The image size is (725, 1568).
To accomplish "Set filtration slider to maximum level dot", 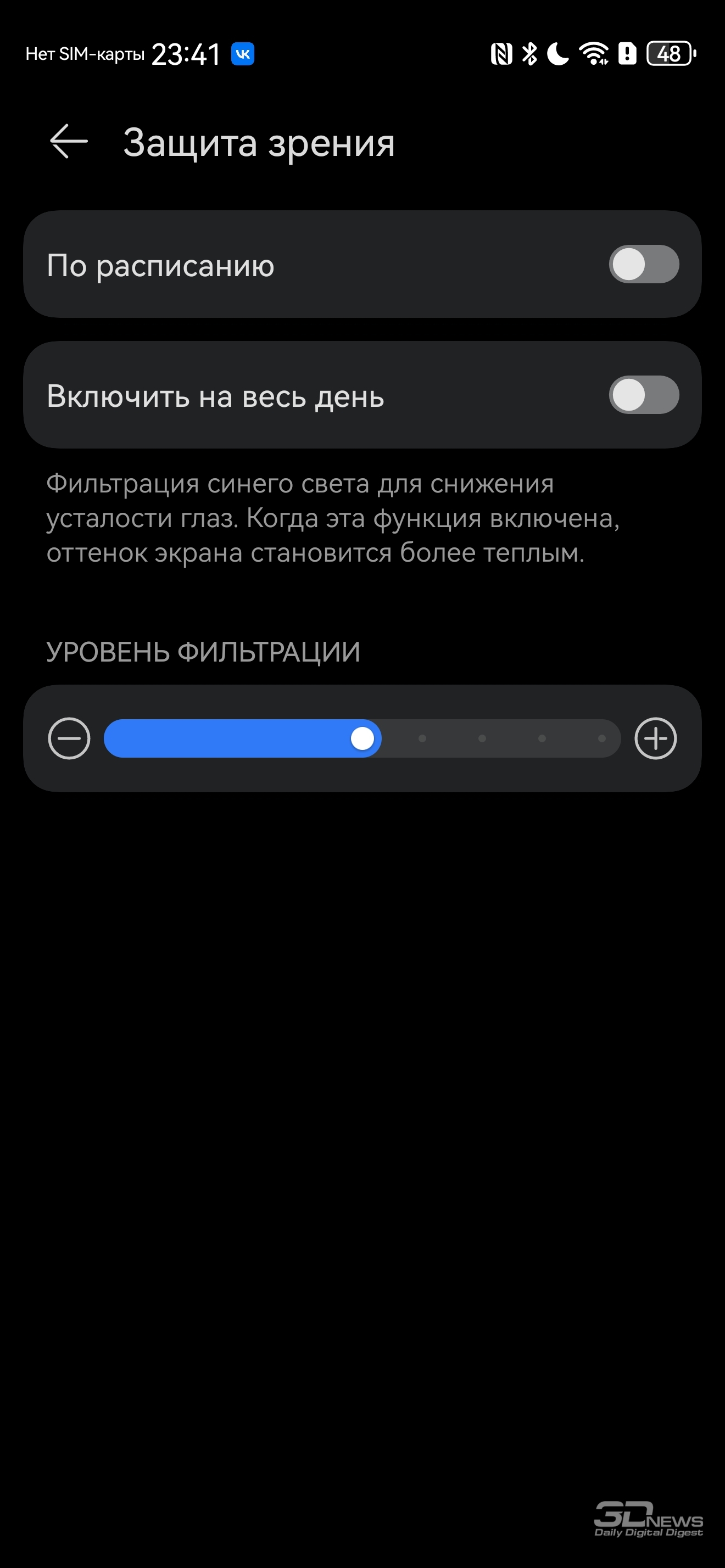I will [601, 738].
